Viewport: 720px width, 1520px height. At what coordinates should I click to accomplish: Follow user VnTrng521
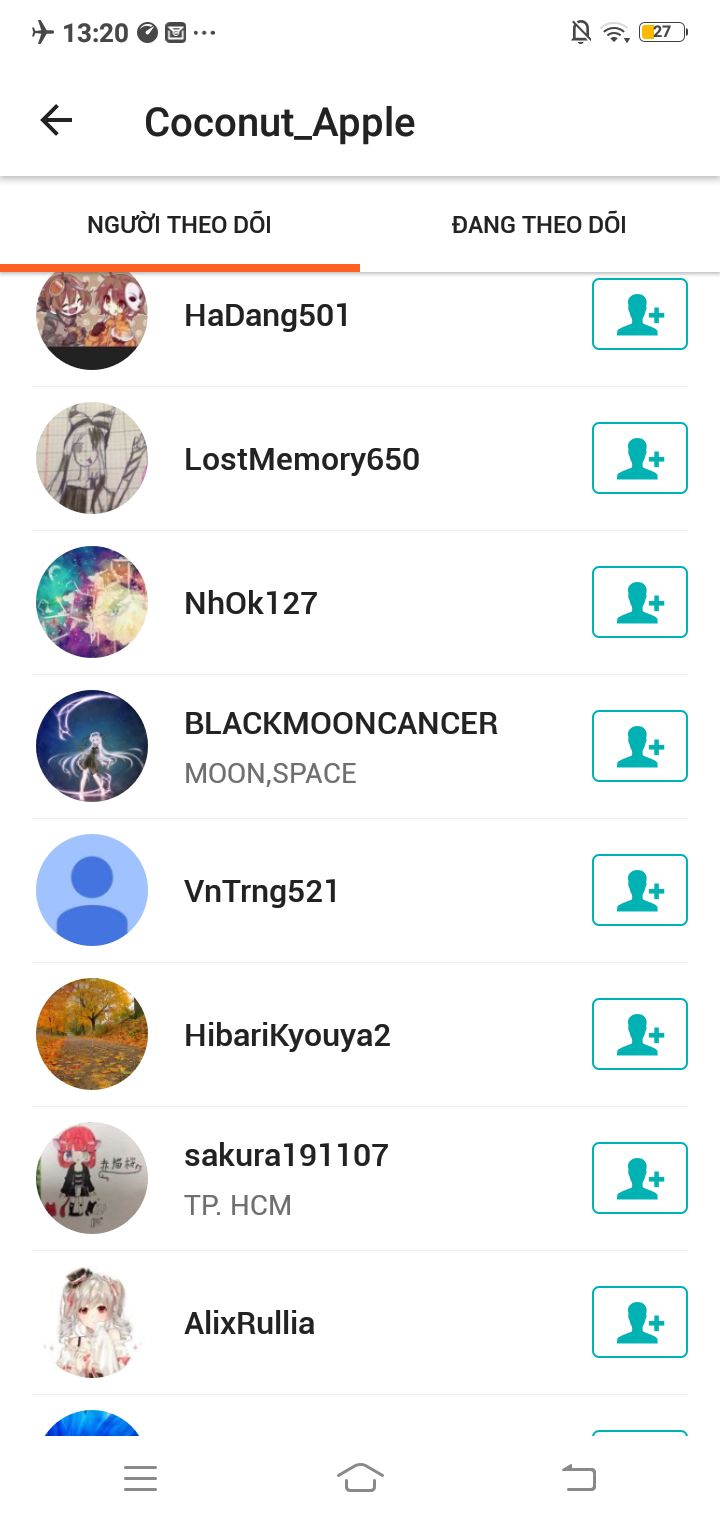pos(639,890)
